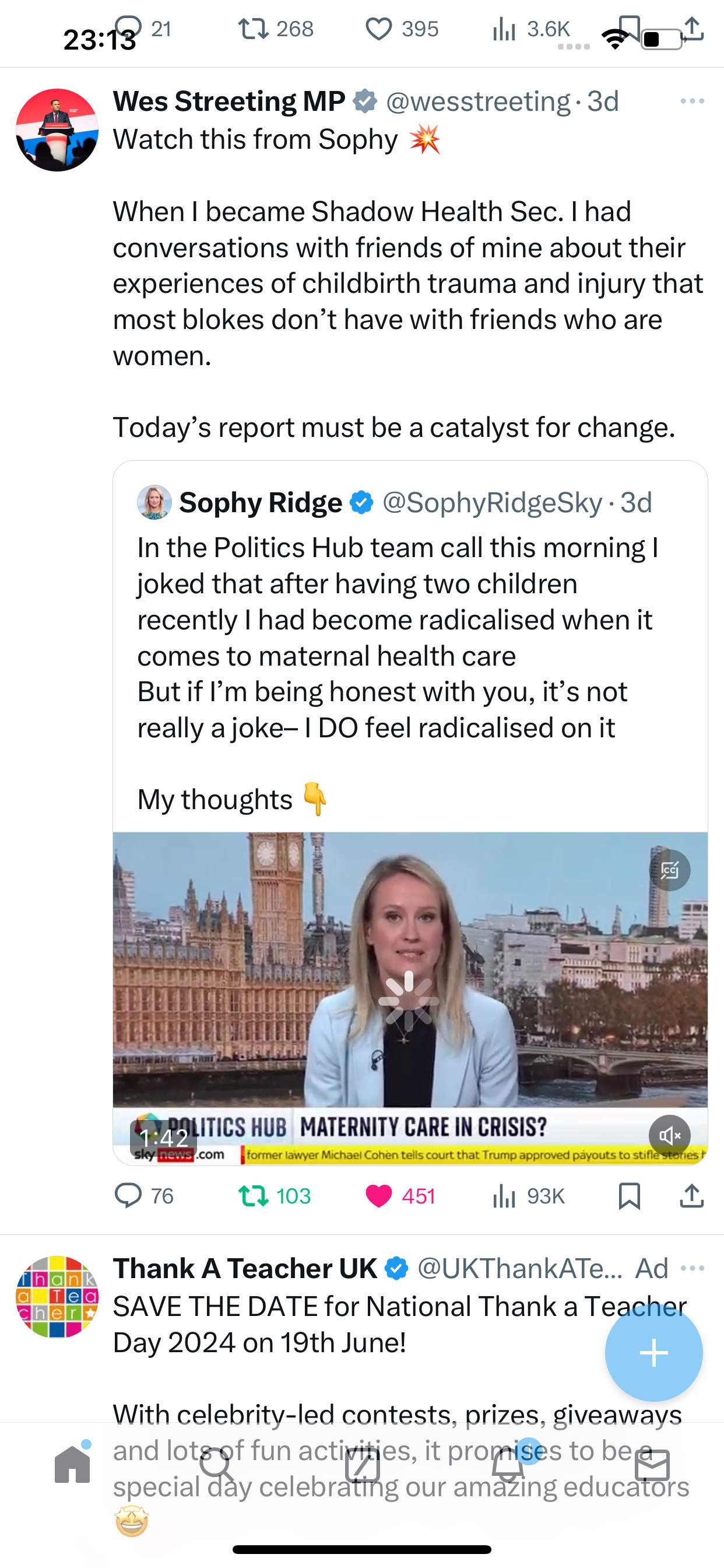Reply to post with 76 comments
Screen dimensions: 724x1568
144,1196
